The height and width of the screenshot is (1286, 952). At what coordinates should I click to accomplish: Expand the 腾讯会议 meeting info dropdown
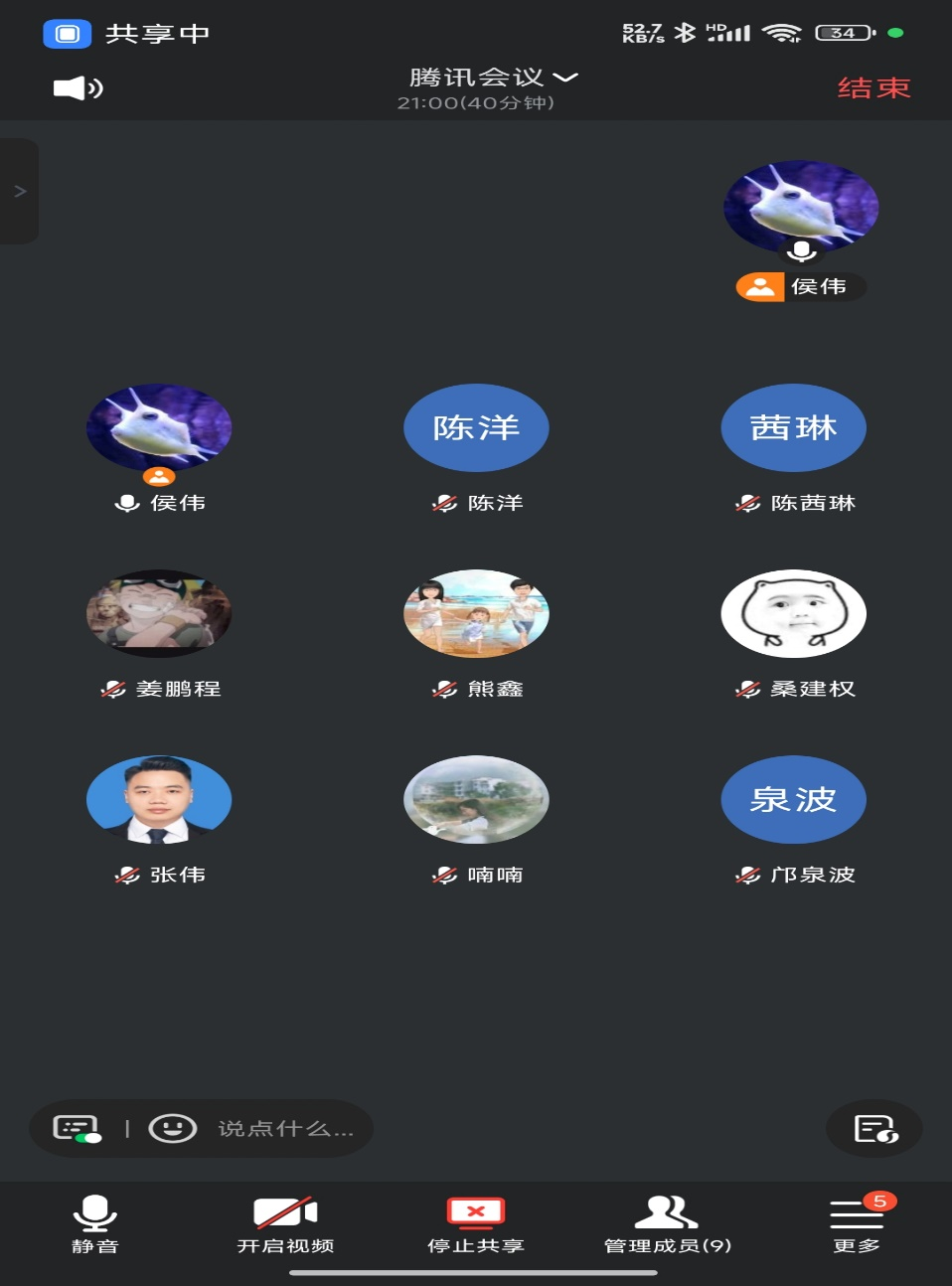point(493,78)
